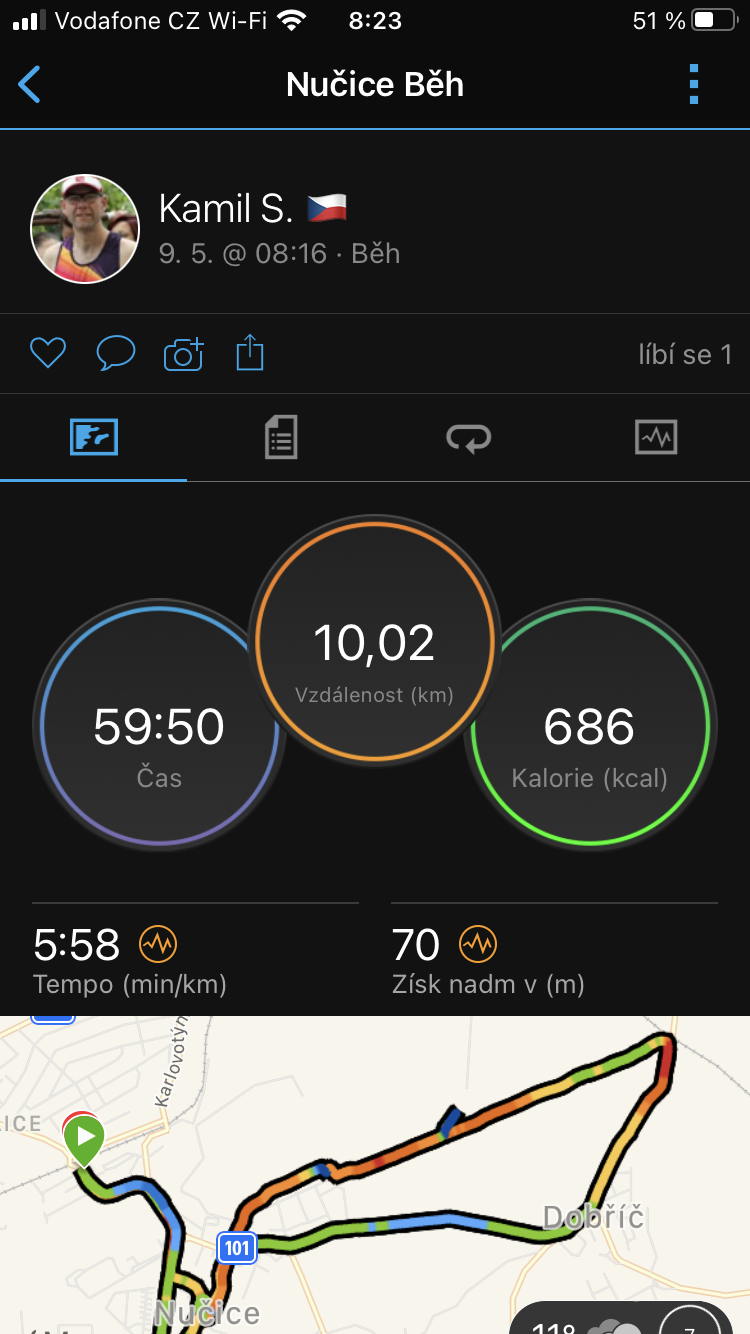This screenshot has height=1334, width=750.
Task: Add a photo with the camera icon
Action: coord(184,353)
